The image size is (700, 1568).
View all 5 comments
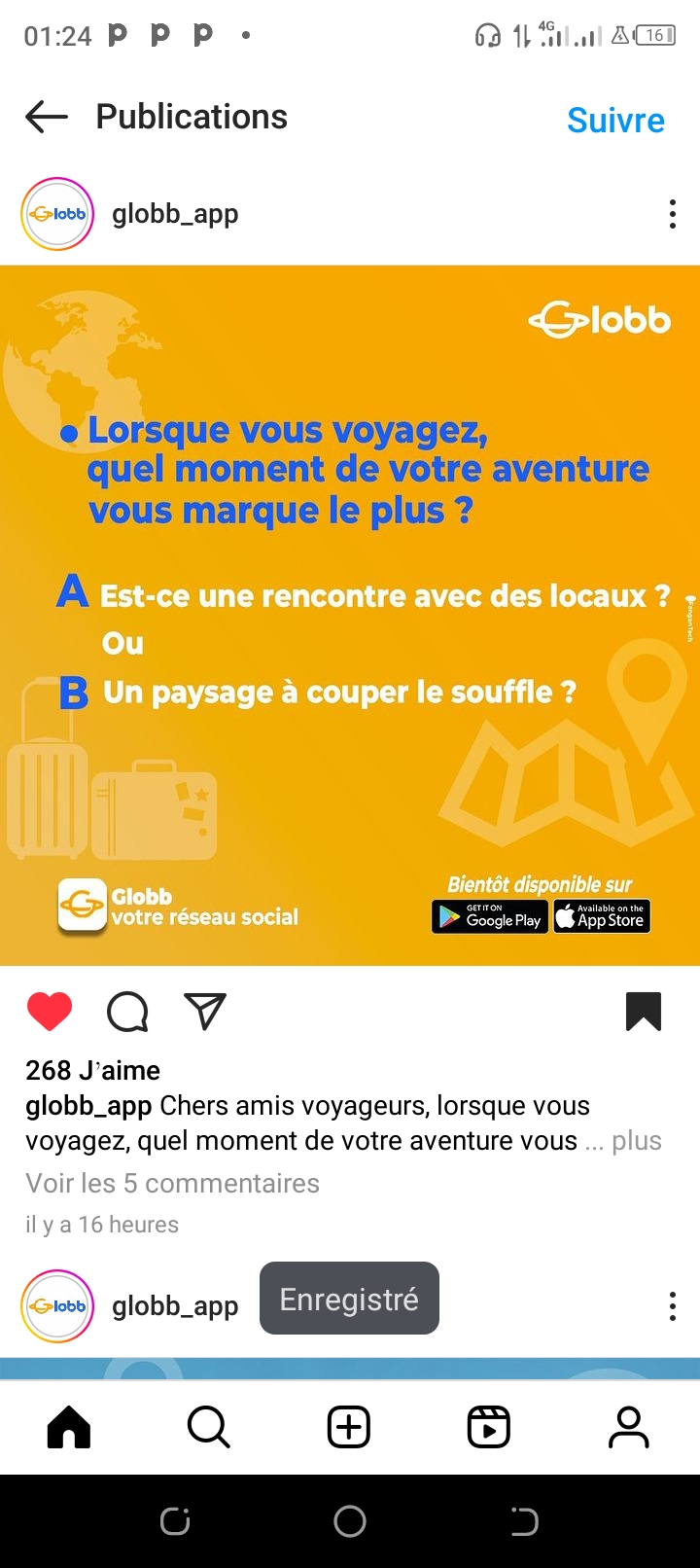coord(172,1183)
